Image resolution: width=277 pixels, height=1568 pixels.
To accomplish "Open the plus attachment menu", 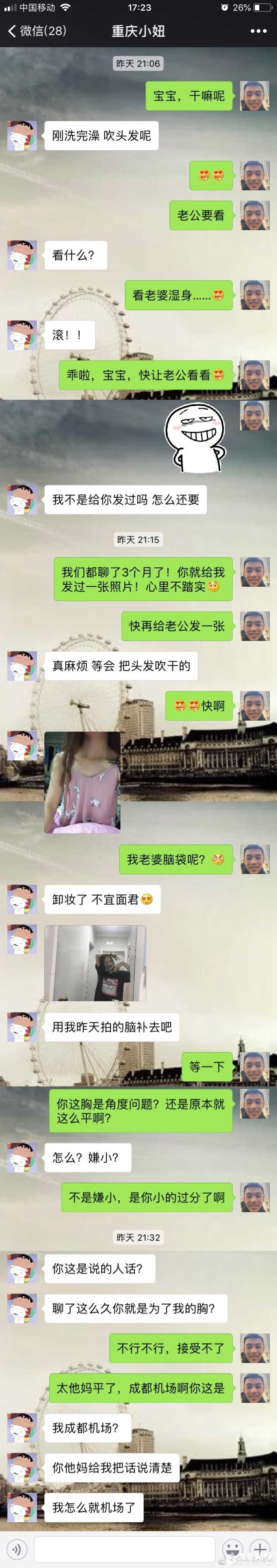I will (x=260, y=1549).
